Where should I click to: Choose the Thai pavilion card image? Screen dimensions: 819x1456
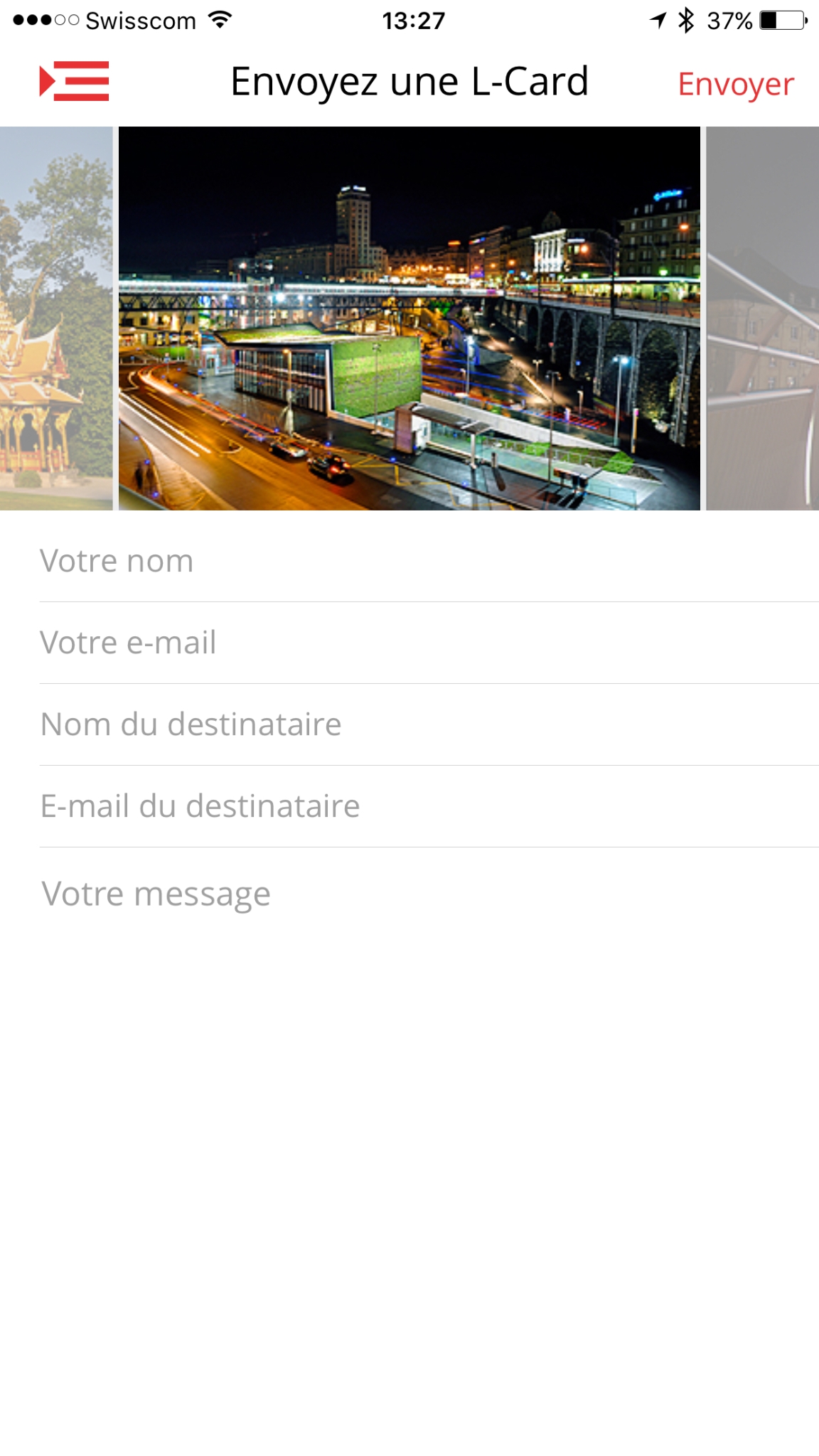pyautogui.click(x=56, y=318)
